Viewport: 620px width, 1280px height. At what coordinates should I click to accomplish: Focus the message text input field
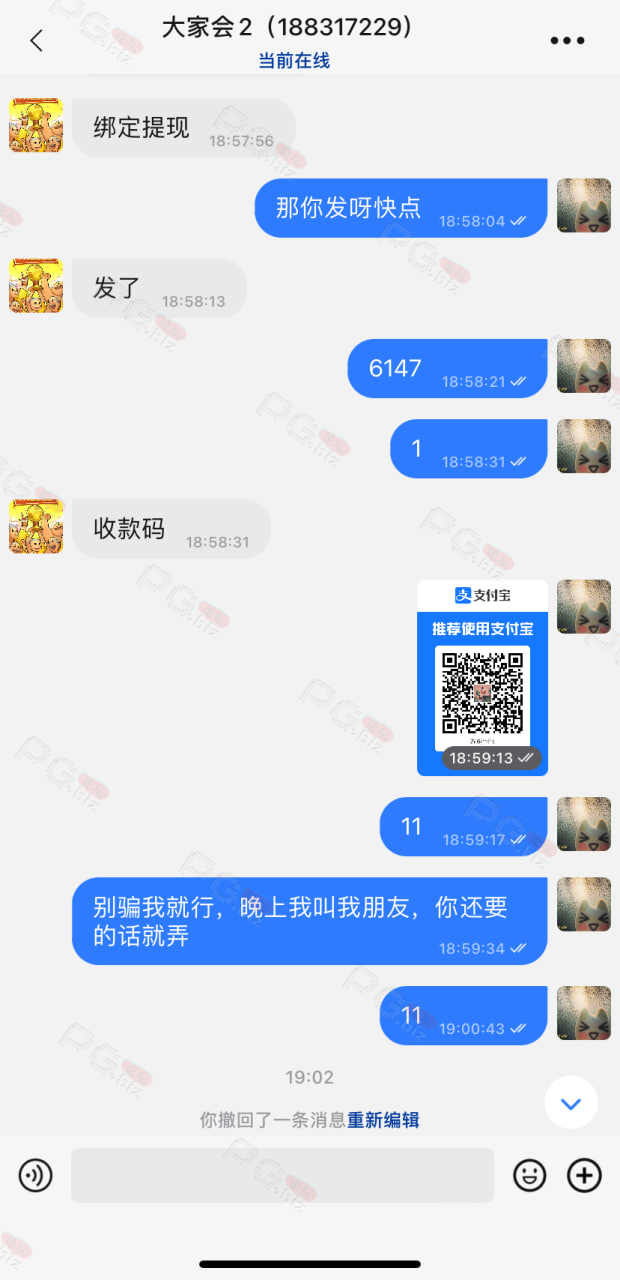282,1175
